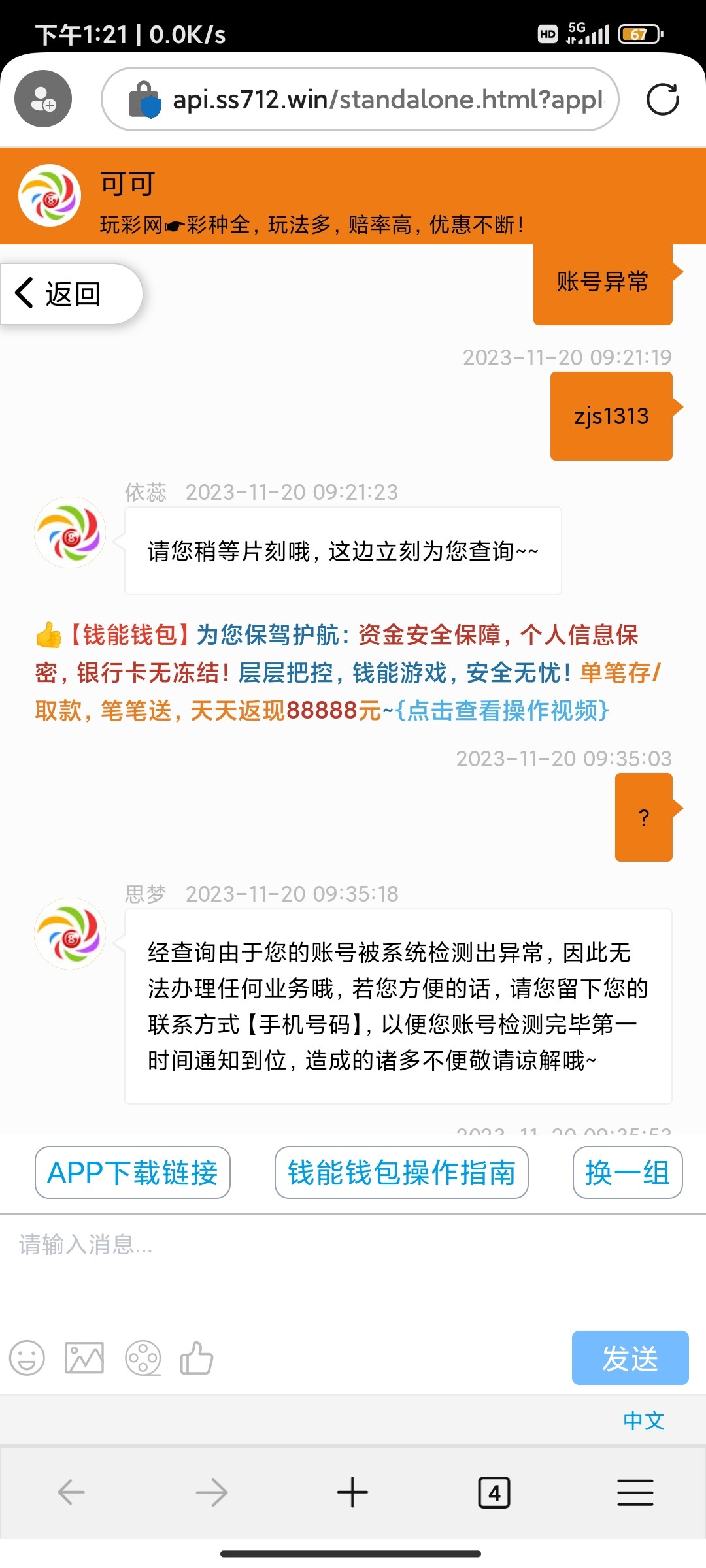Tap the thumbs-up rating icon
This screenshot has width=706, height=1568.
click(x=197, y=1359)
